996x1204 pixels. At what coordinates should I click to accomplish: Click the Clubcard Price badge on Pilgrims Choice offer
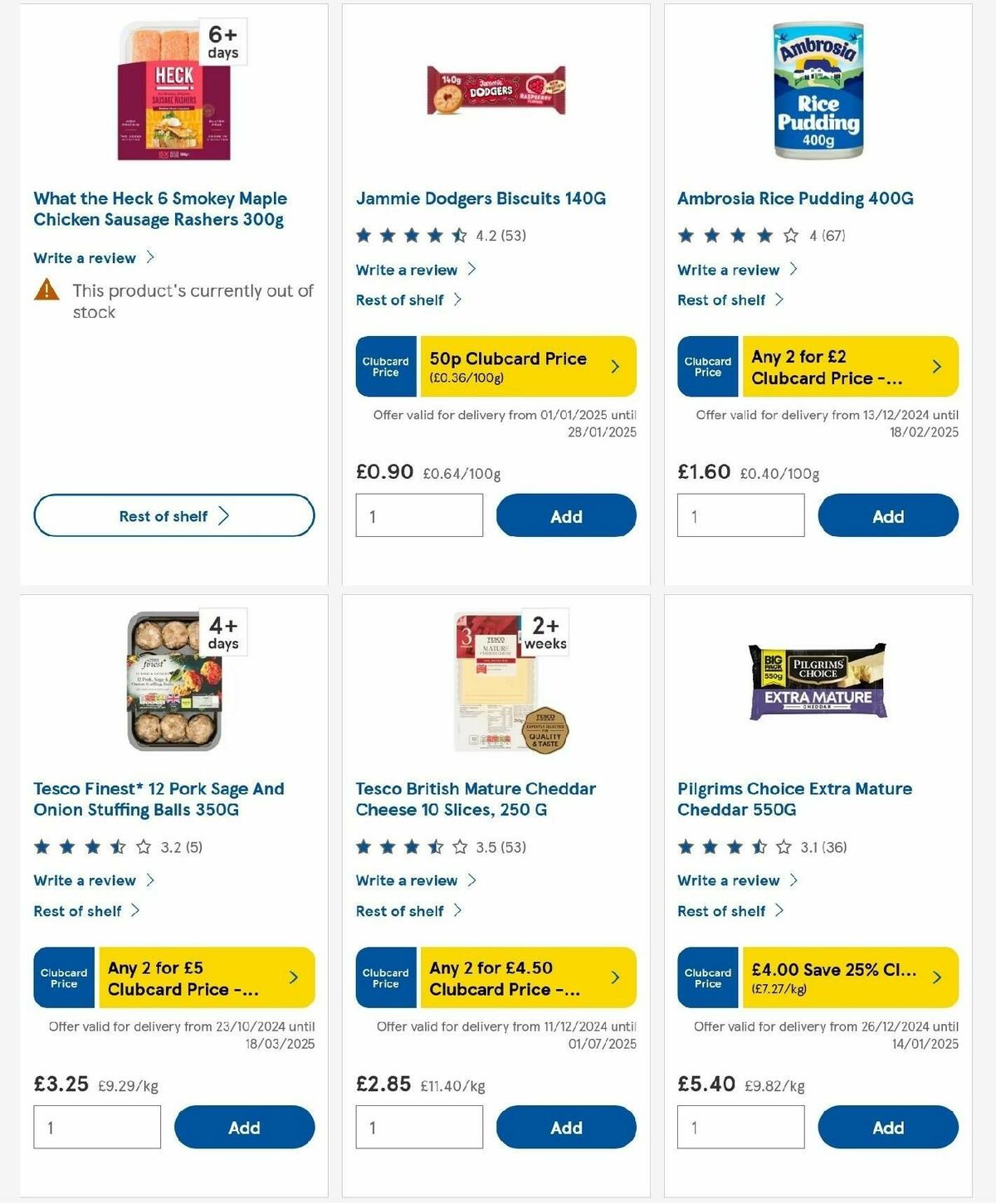tap(707, 977)
